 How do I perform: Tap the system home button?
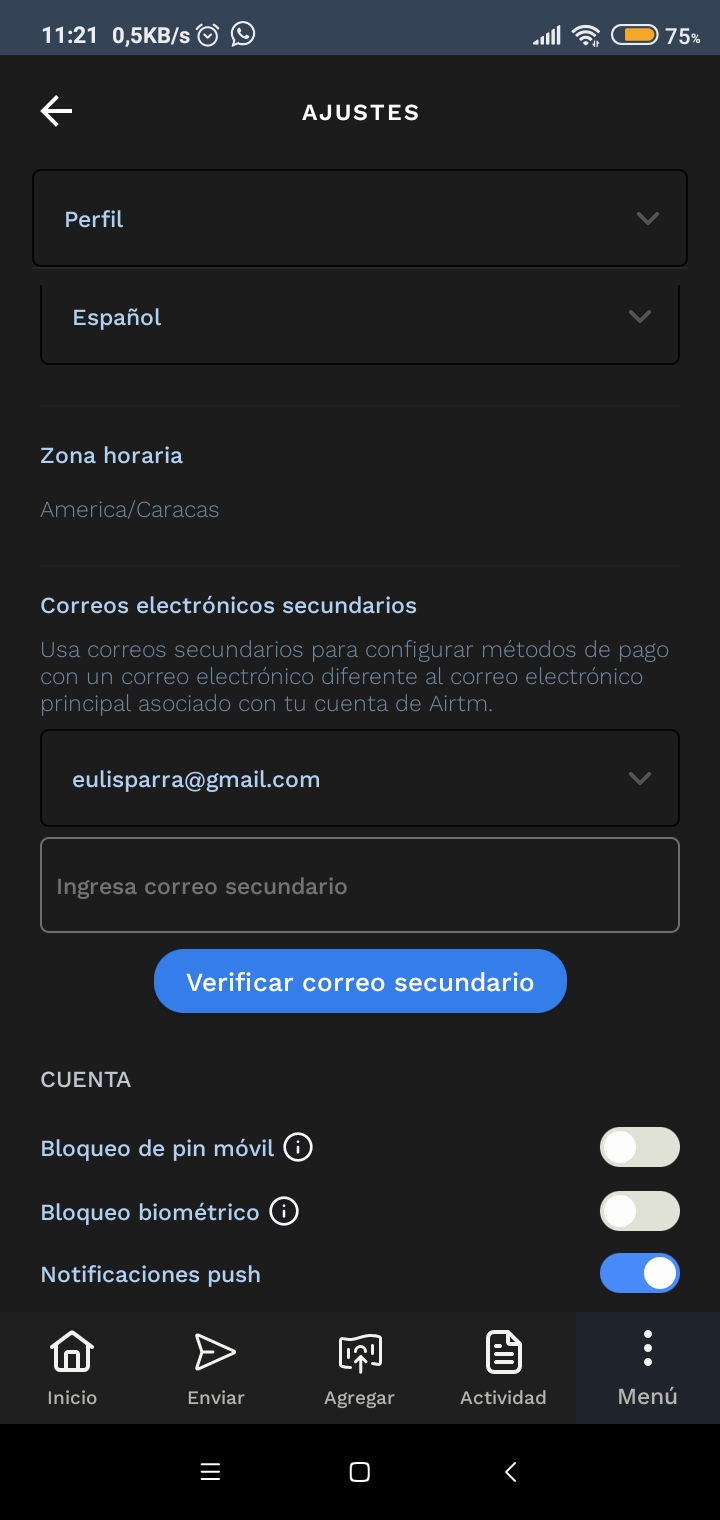point(360,1472)
